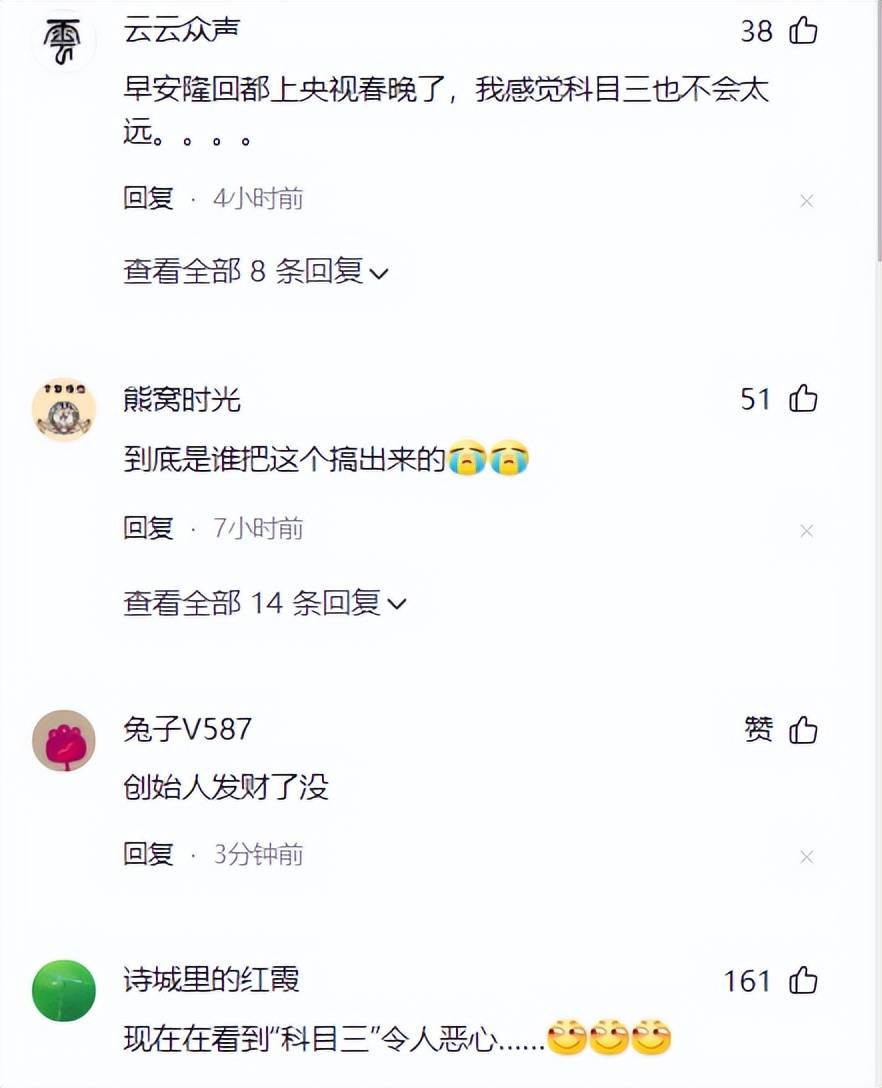
Task: Open 熊窝时光's profile avatar
Action: (64, 410)
